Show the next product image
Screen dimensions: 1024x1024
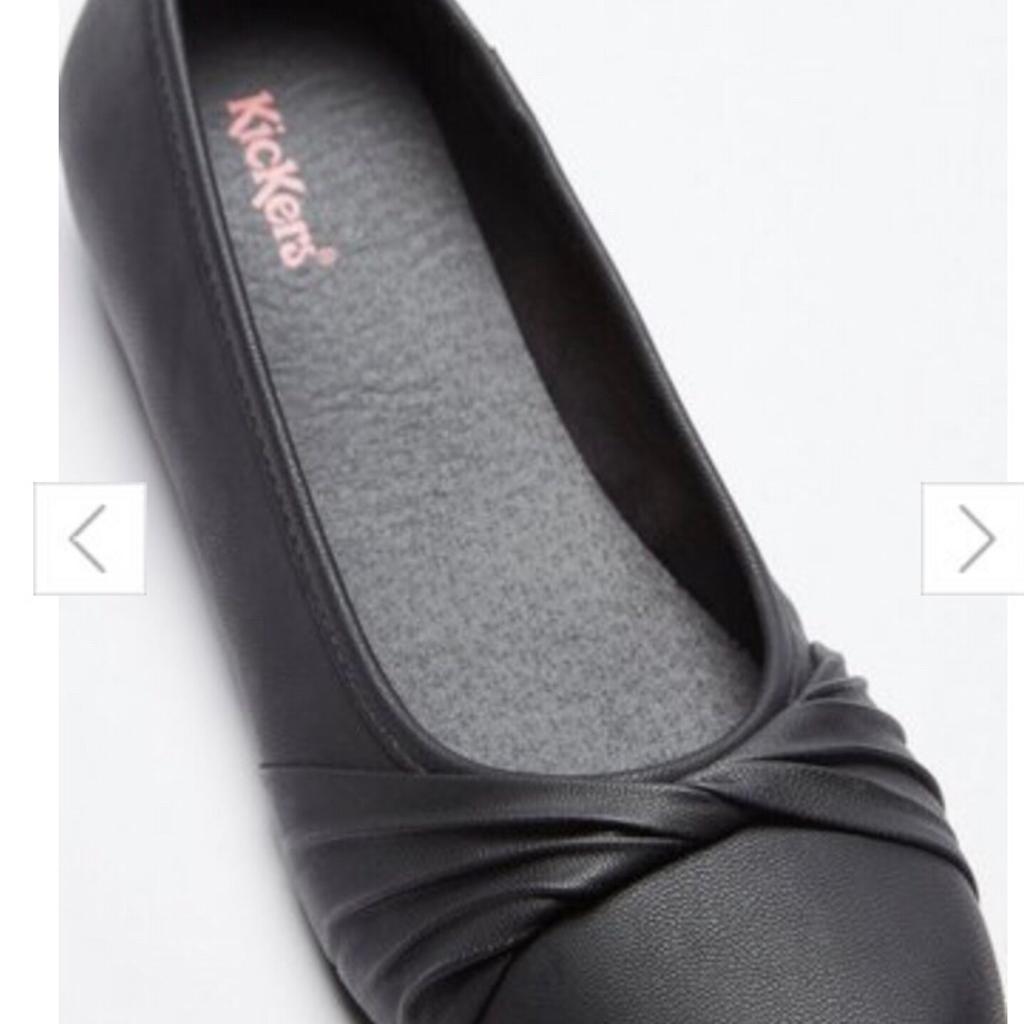pos(974,539)
